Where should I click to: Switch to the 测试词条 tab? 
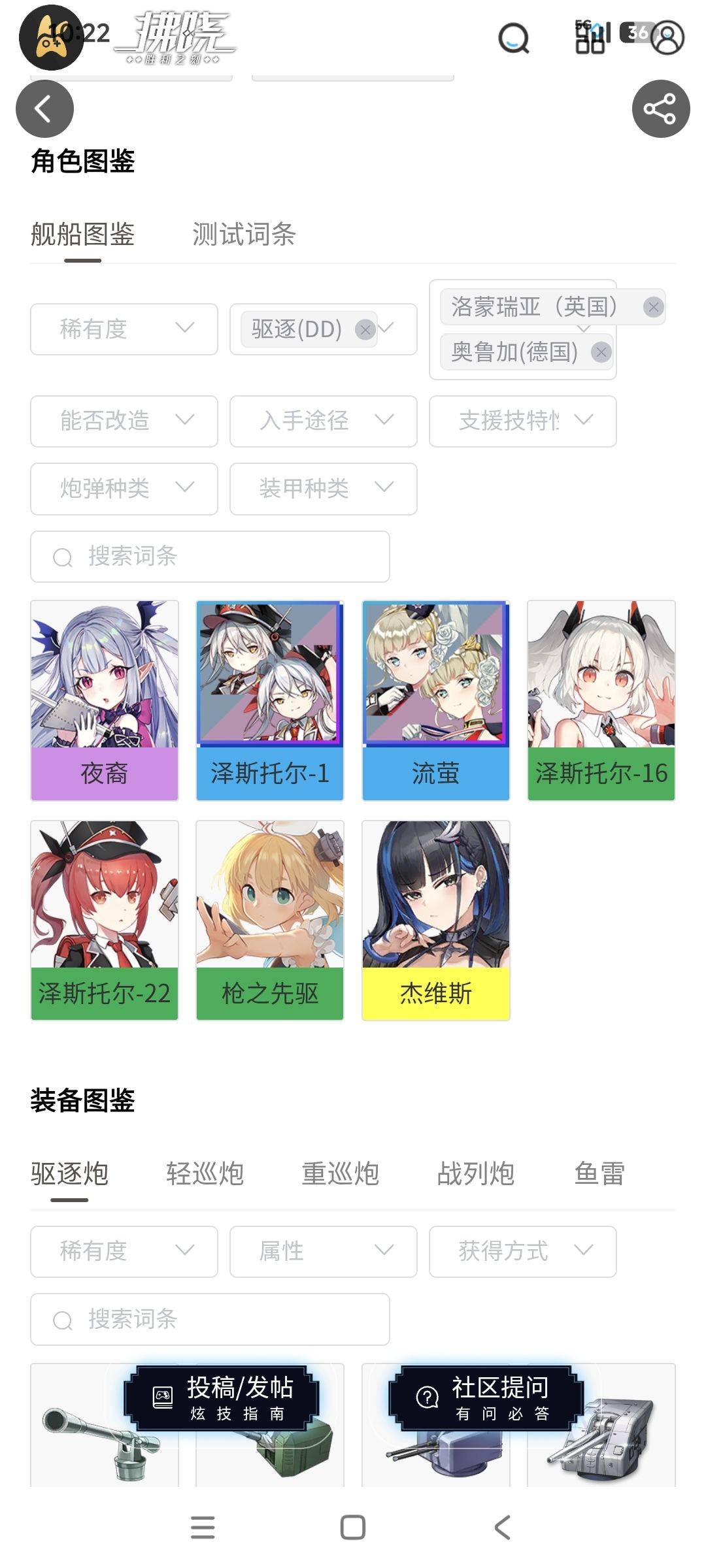243,236
